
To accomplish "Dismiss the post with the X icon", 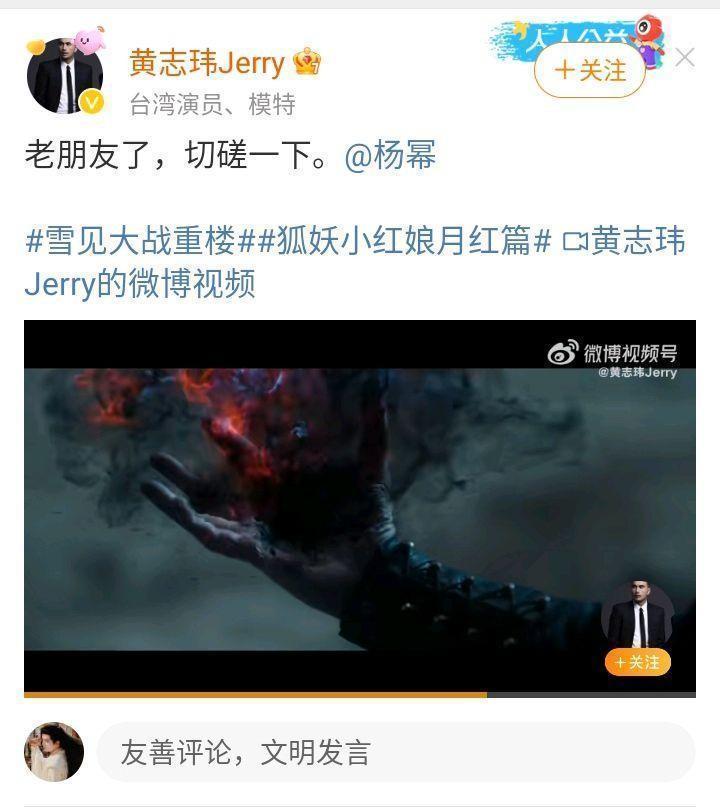I will pos(685,58).
